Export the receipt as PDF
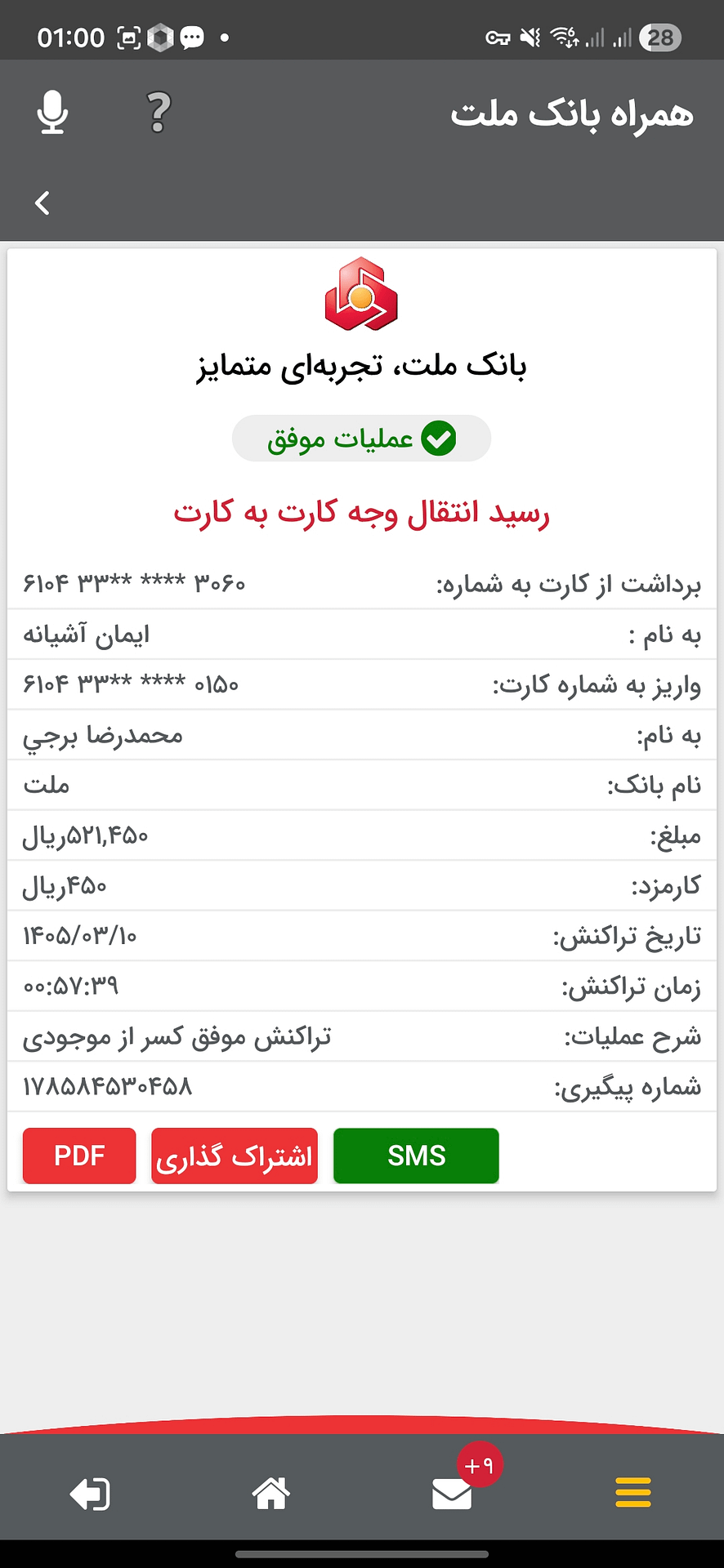This screenshot has width=724, height=1568. pyautogui.click(x=79, y=1156)
